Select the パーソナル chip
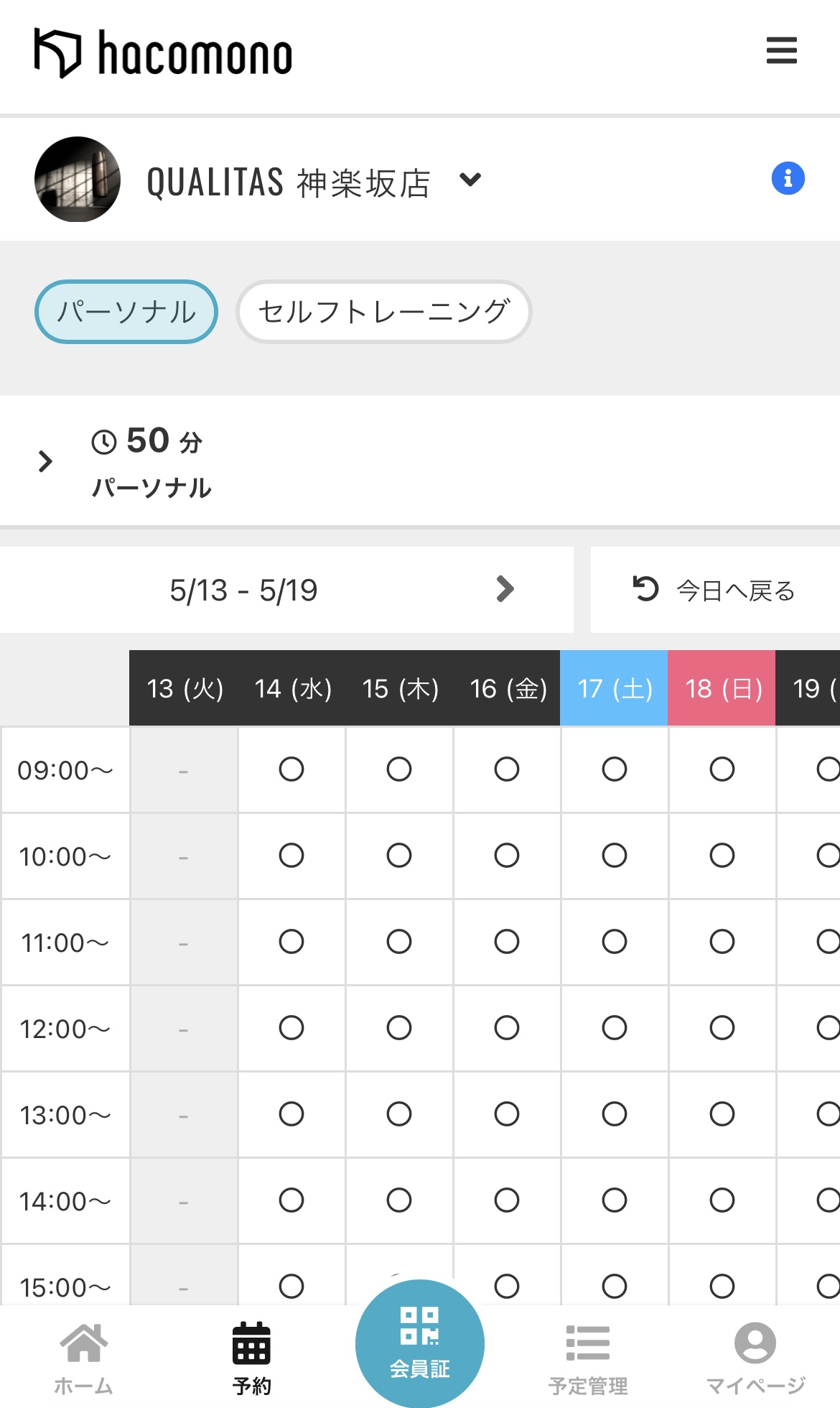The width and height of the screenshot is (840, 1408). (126, 312)
